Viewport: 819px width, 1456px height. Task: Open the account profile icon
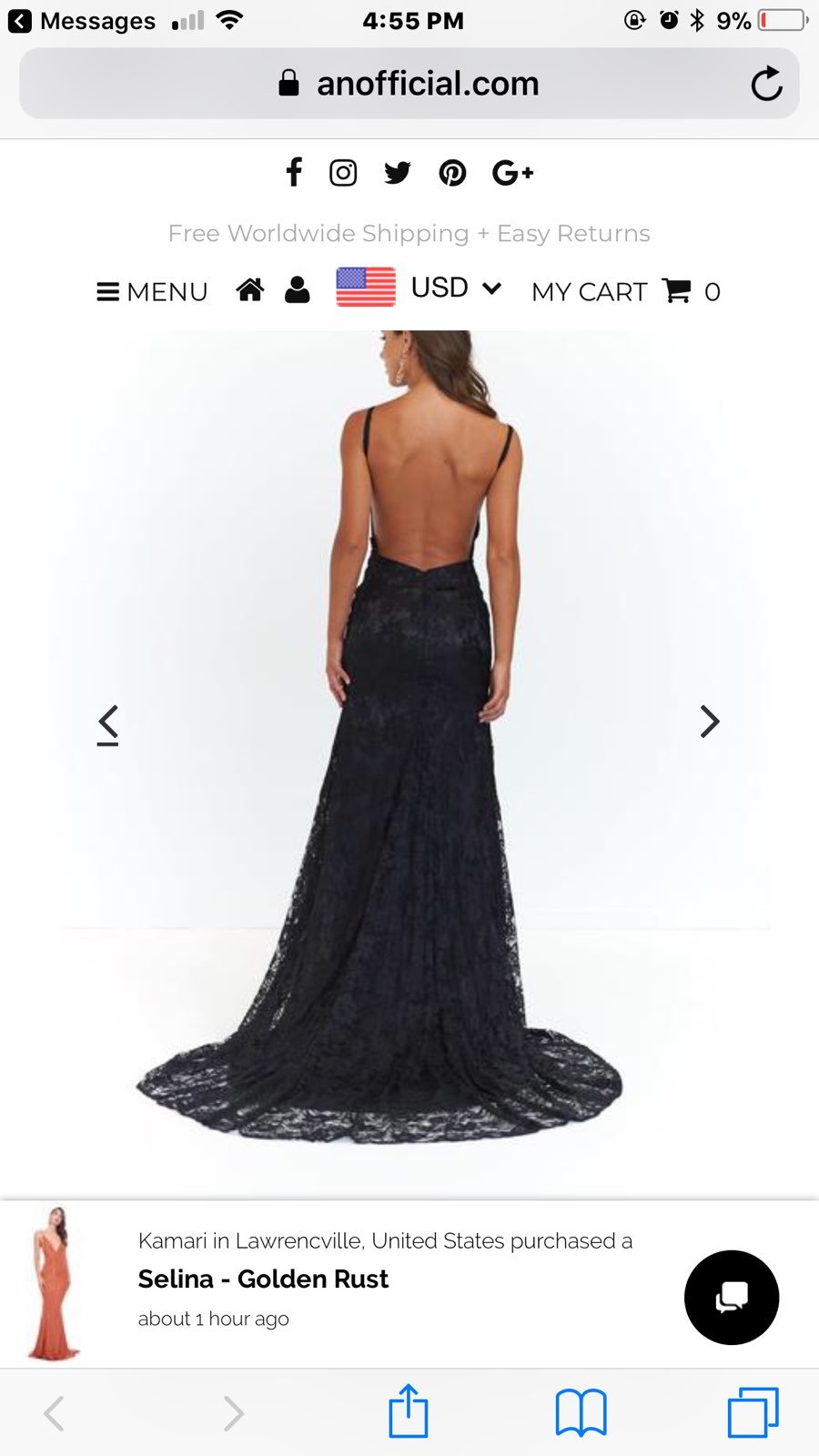[x=298, y=290]
